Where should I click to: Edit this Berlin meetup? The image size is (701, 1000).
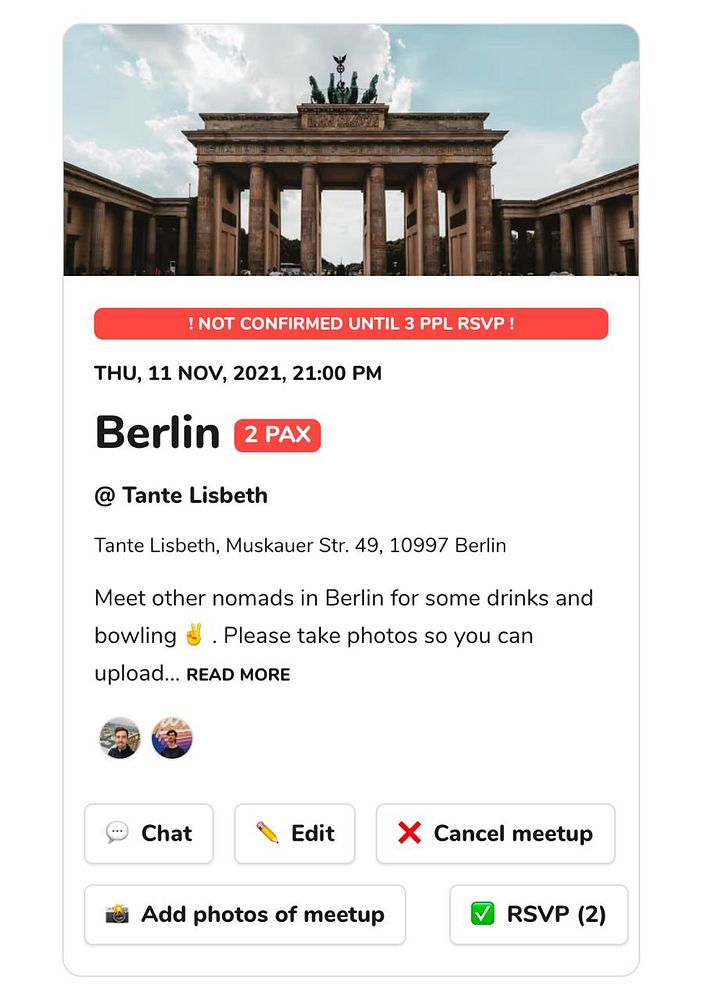point(295,833)
